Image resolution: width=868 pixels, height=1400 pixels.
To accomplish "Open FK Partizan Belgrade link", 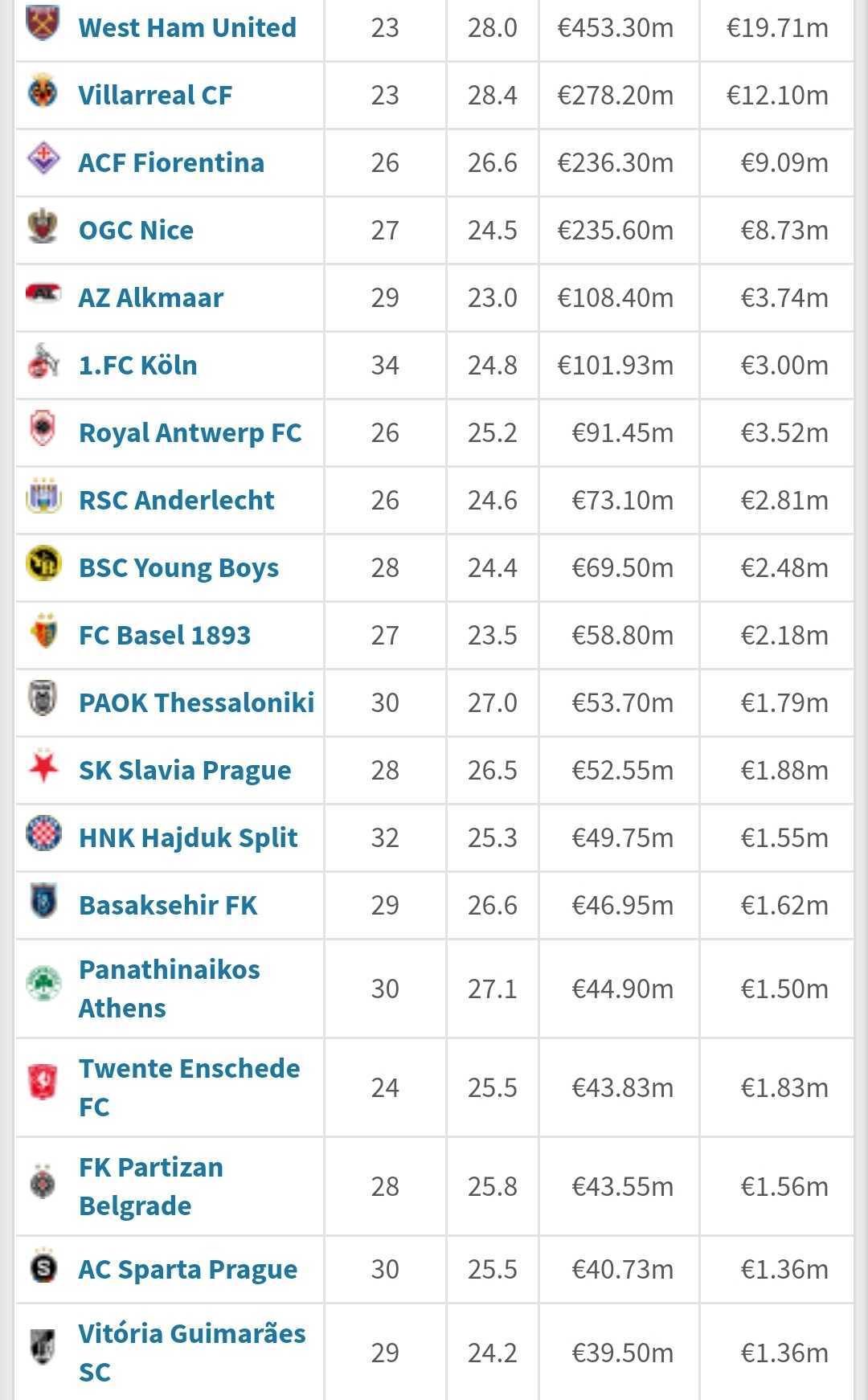I will tap(151, 1186).
